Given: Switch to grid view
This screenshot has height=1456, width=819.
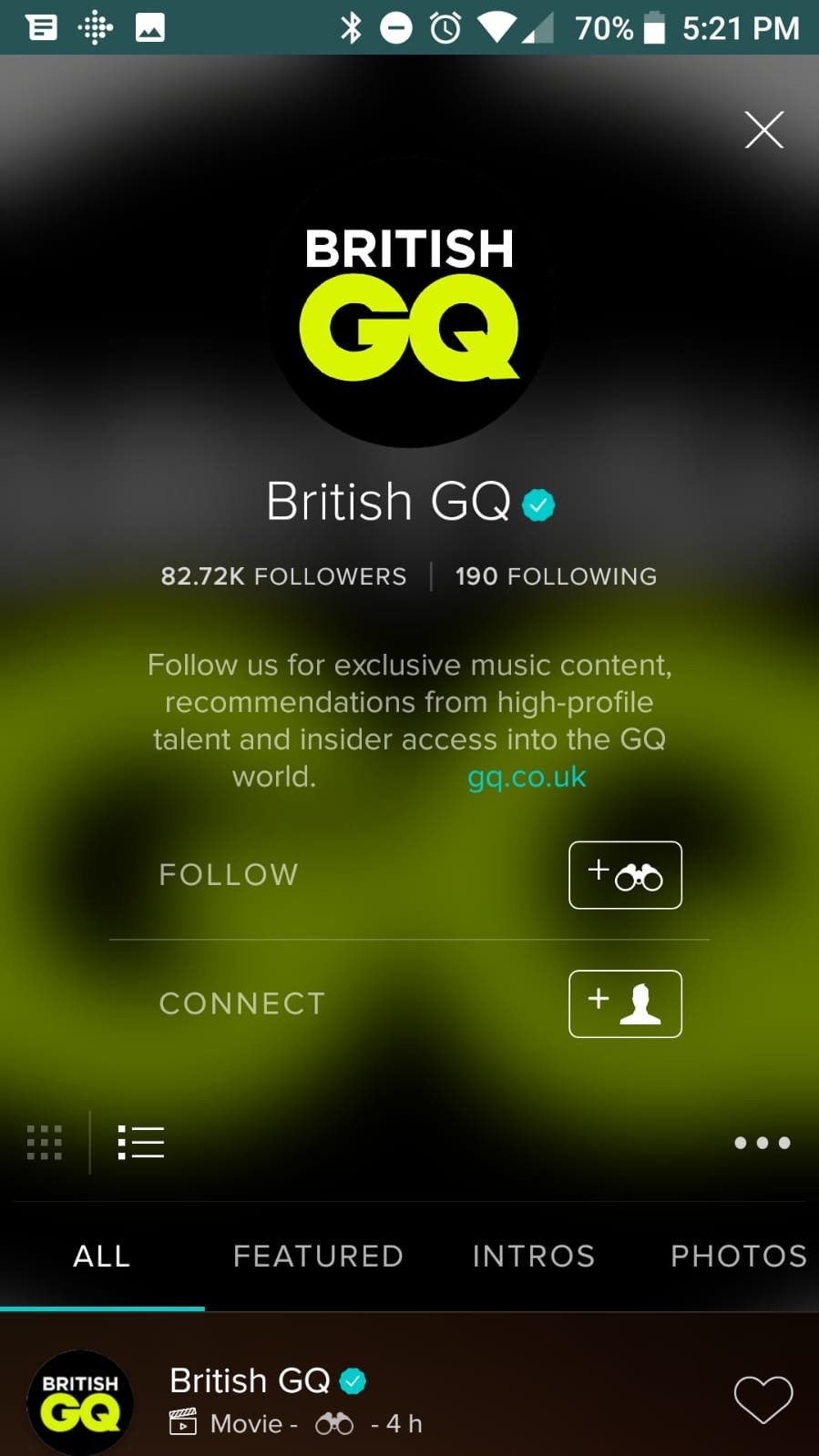Looking at the screenshot, I should click(45, 1142).
